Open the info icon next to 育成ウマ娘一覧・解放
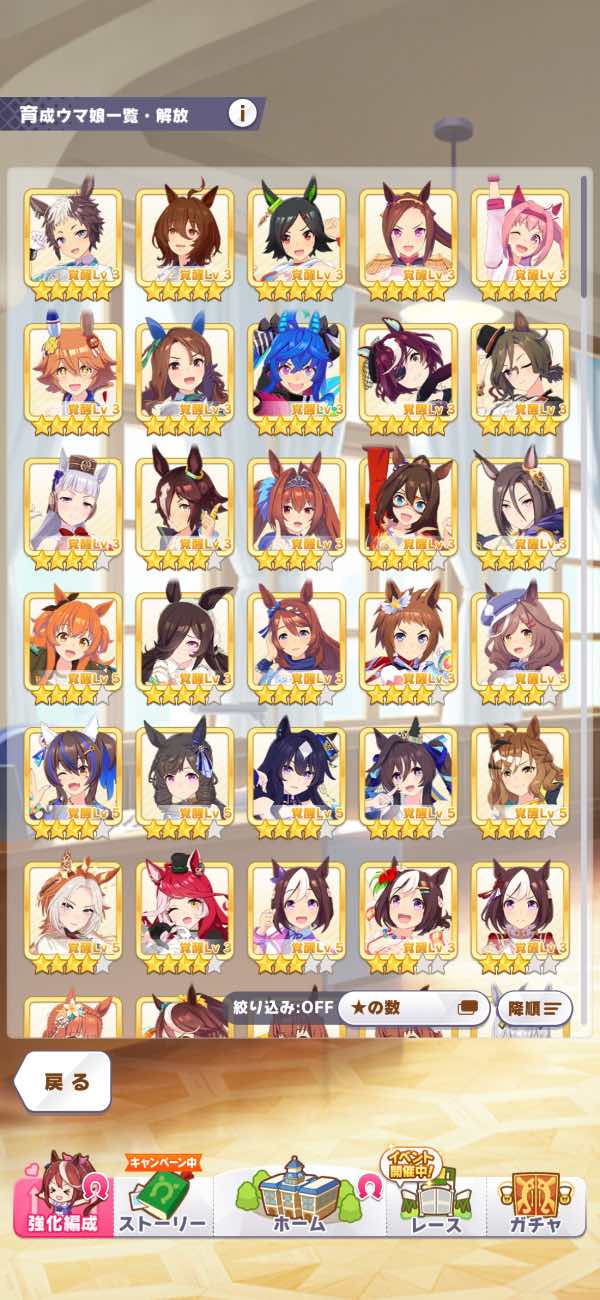 point(242,113)
